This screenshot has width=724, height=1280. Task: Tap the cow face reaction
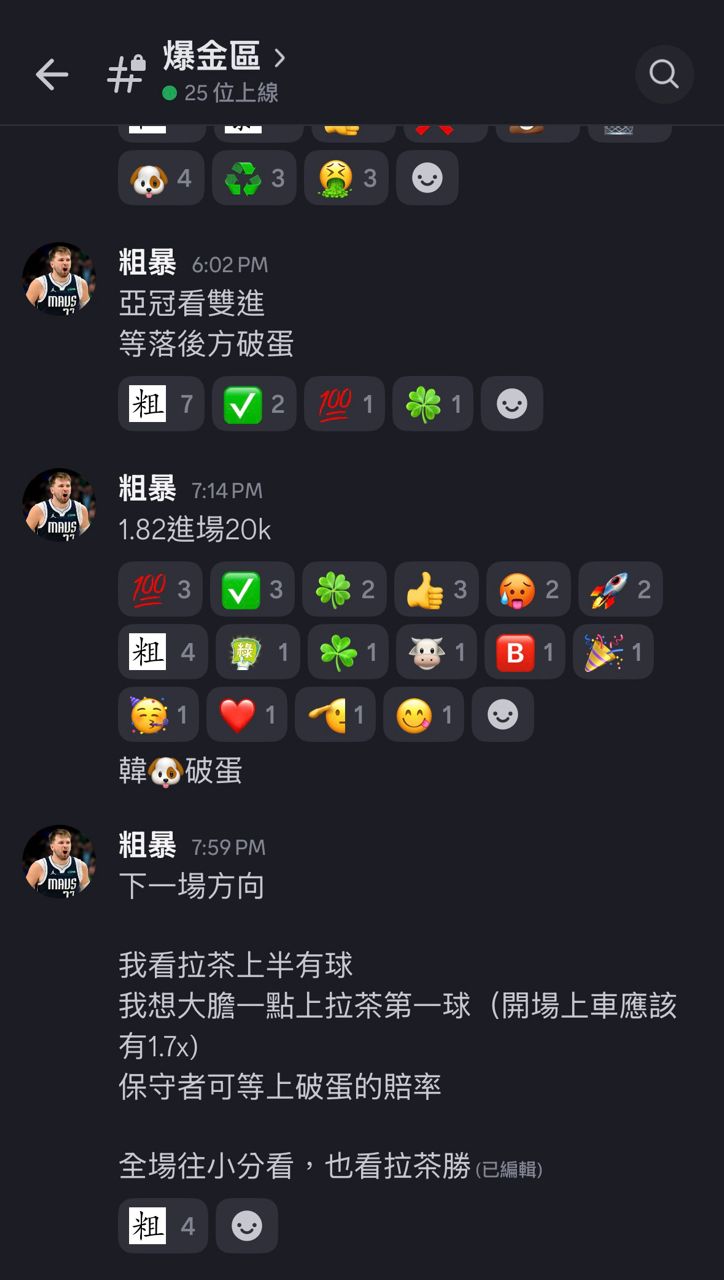(435, 653)
